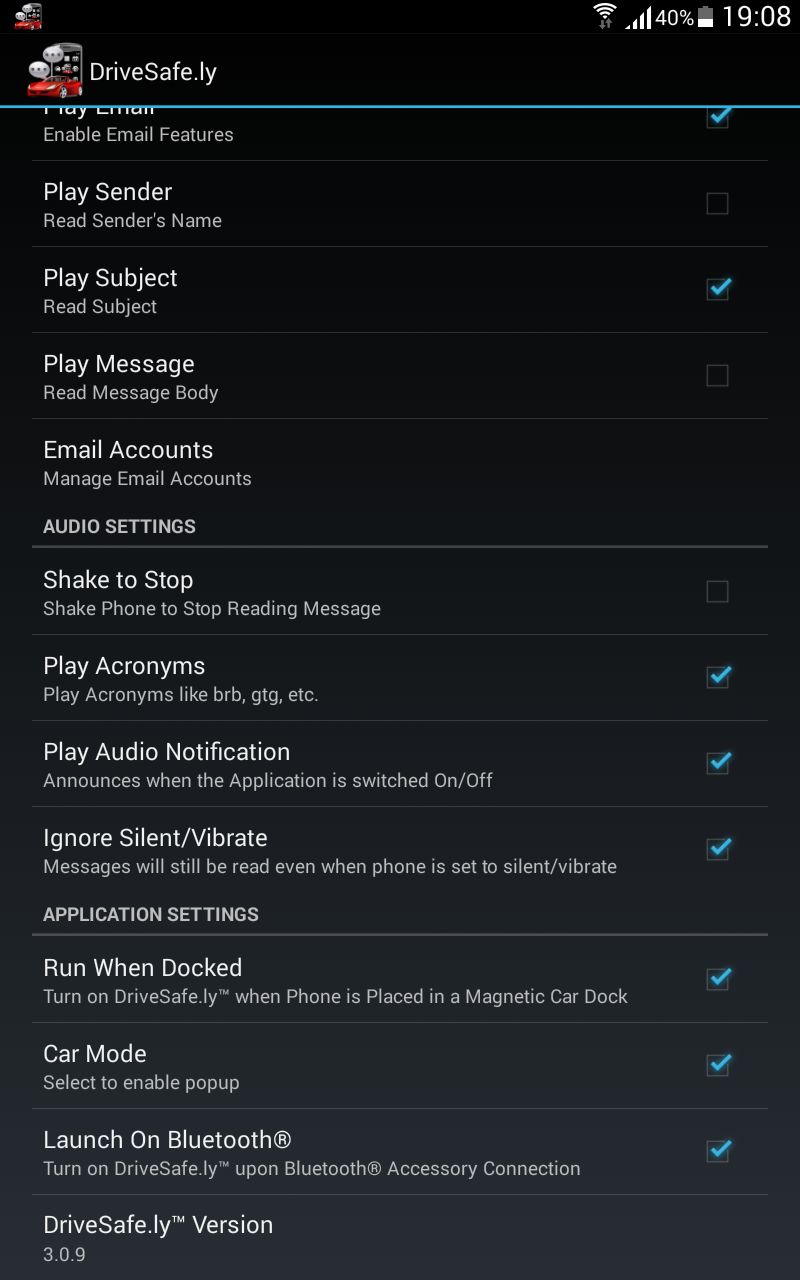Turn off Launch On Bluetooth
The height and width of the screenshot is (1280, 800).
717,1152
